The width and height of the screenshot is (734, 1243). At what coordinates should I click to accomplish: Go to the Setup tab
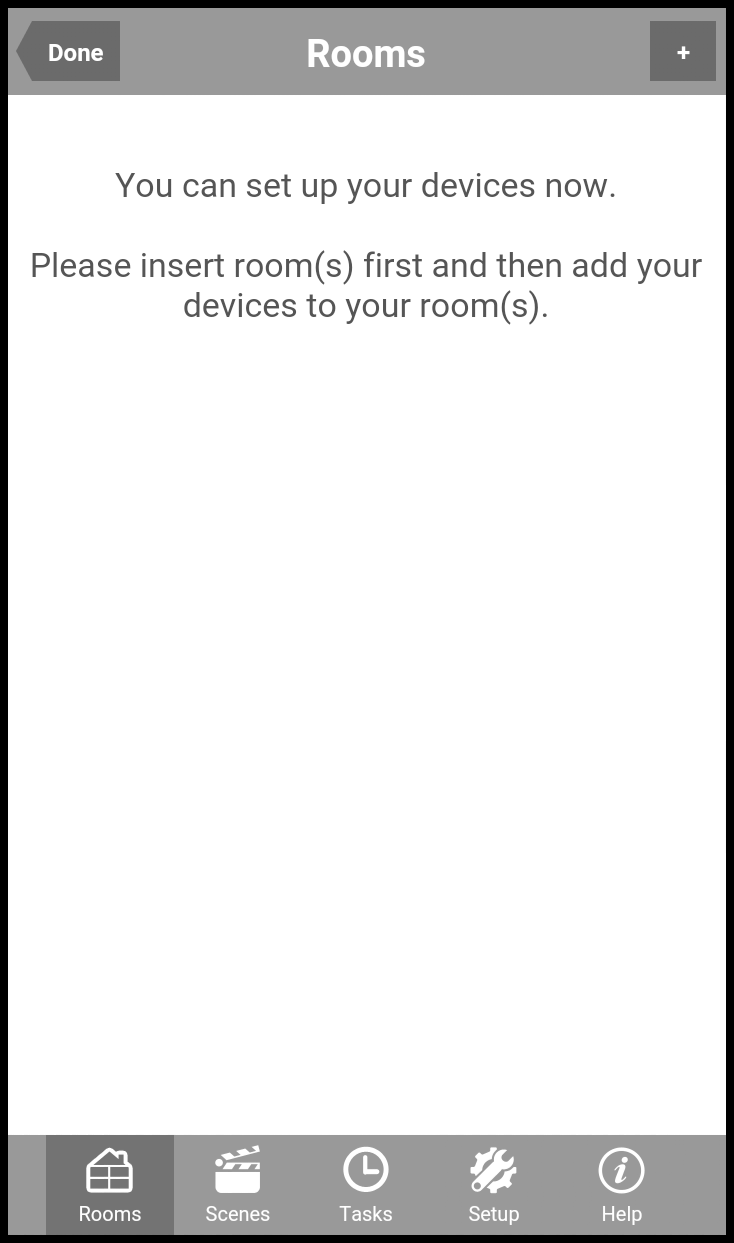(493, 1185)
